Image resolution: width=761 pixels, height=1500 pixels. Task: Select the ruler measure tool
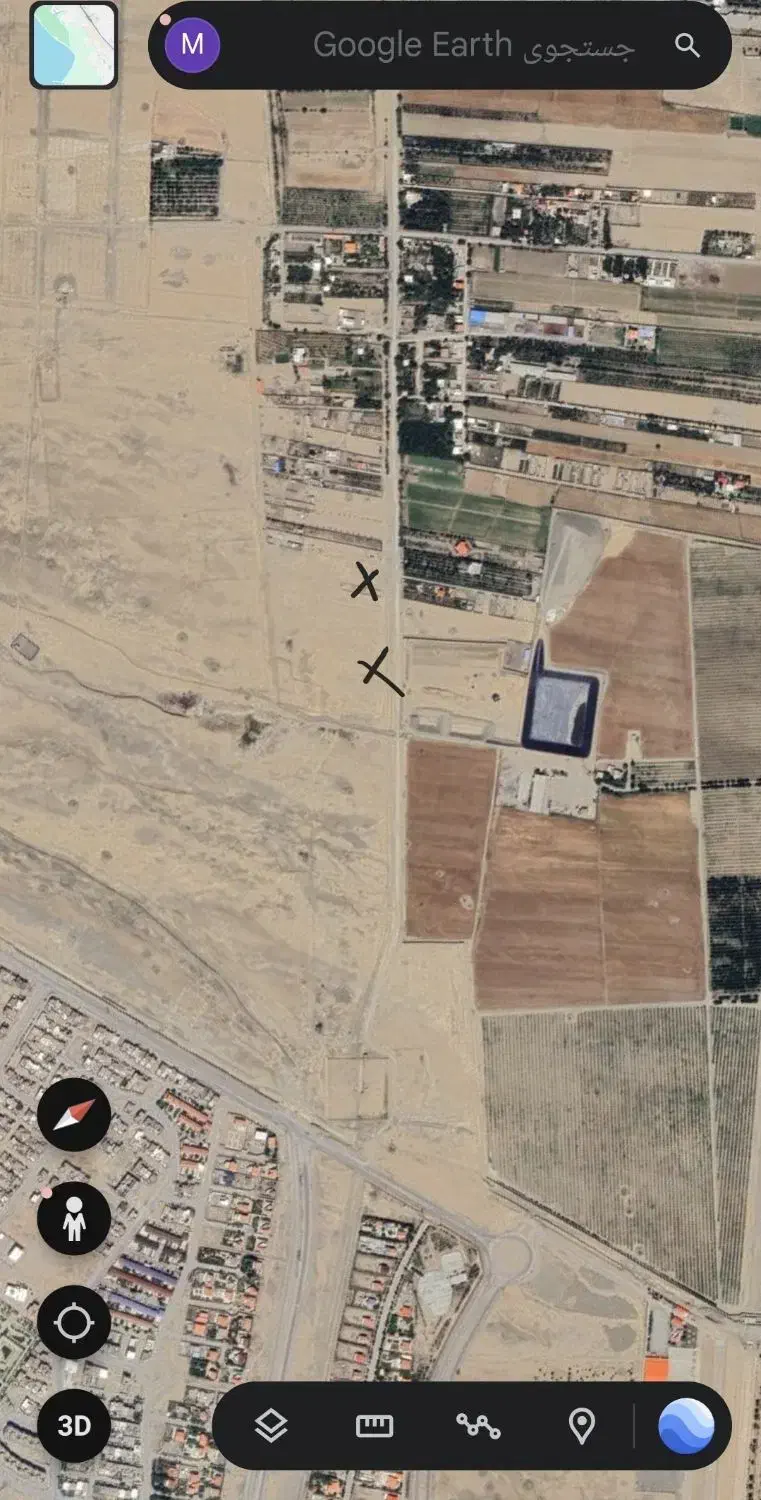click(x=374, y=1426)
